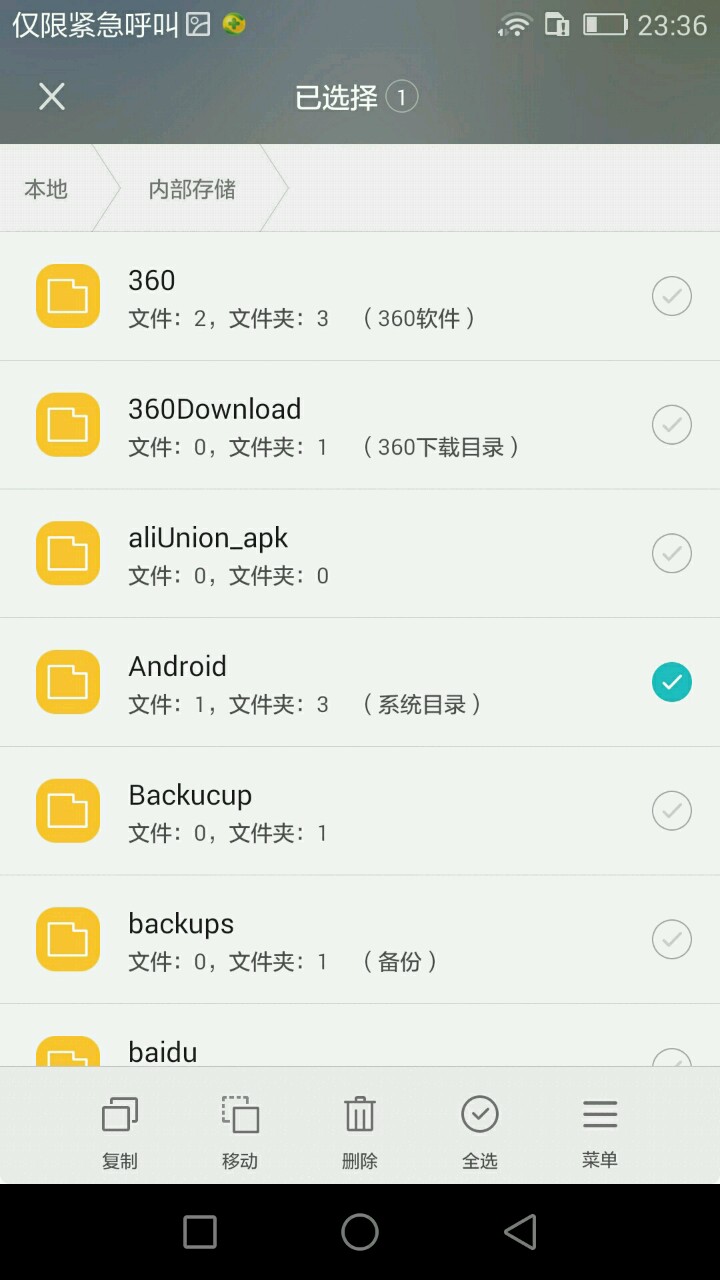This screenshot has height=1280, width=720.
Task: Go to the 内部存储 breadcrumb
Action: pos(192,189)
